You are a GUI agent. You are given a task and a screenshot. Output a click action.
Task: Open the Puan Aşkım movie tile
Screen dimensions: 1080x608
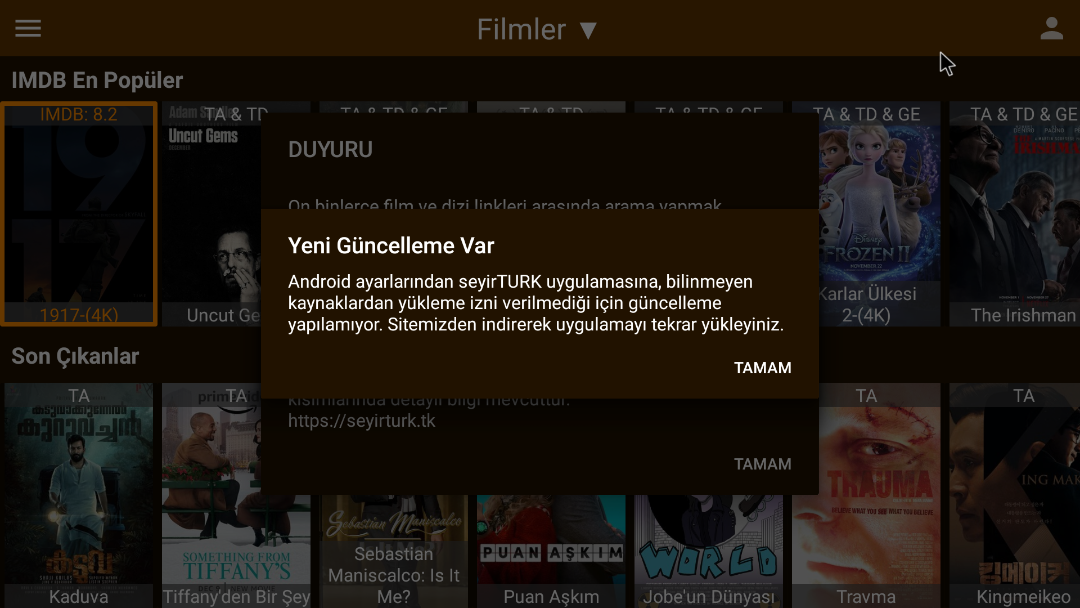(551, 550)
